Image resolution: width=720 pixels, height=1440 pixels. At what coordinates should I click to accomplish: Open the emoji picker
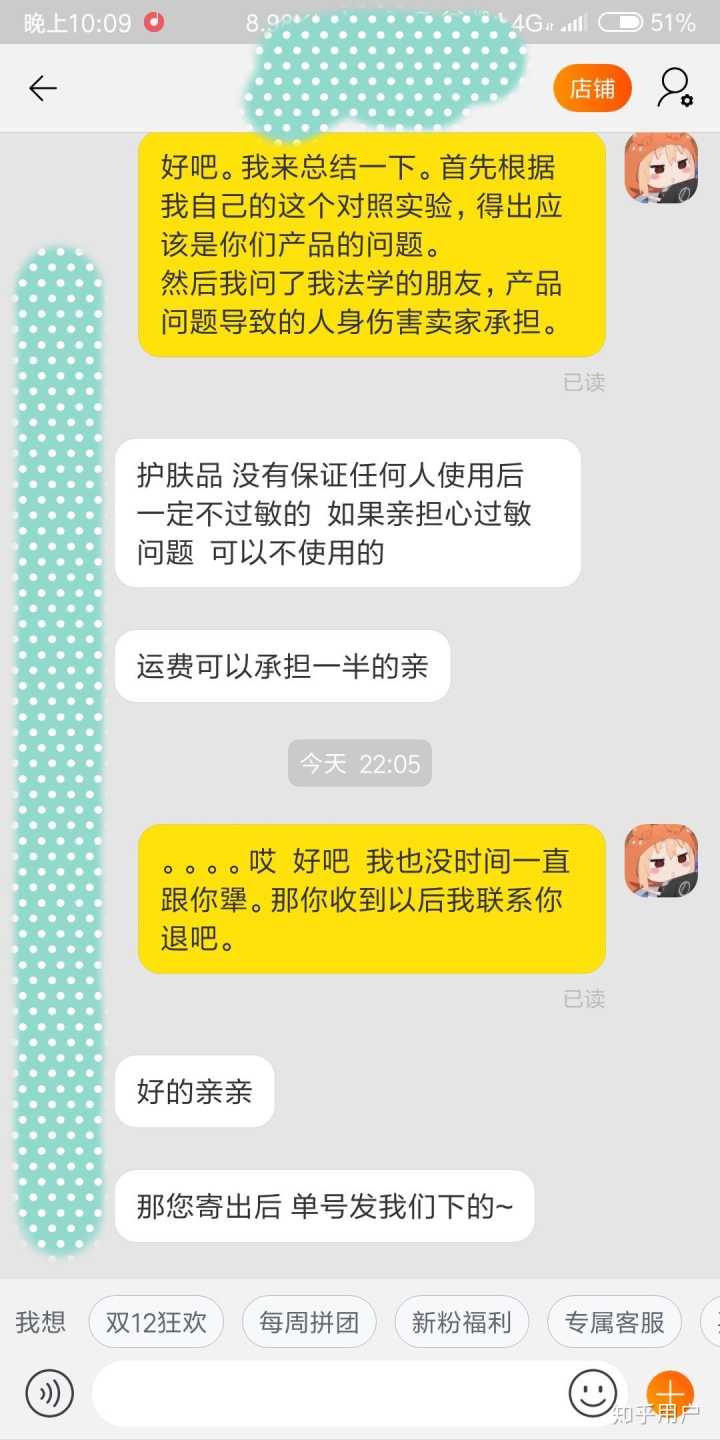(x=593, y=1393)
